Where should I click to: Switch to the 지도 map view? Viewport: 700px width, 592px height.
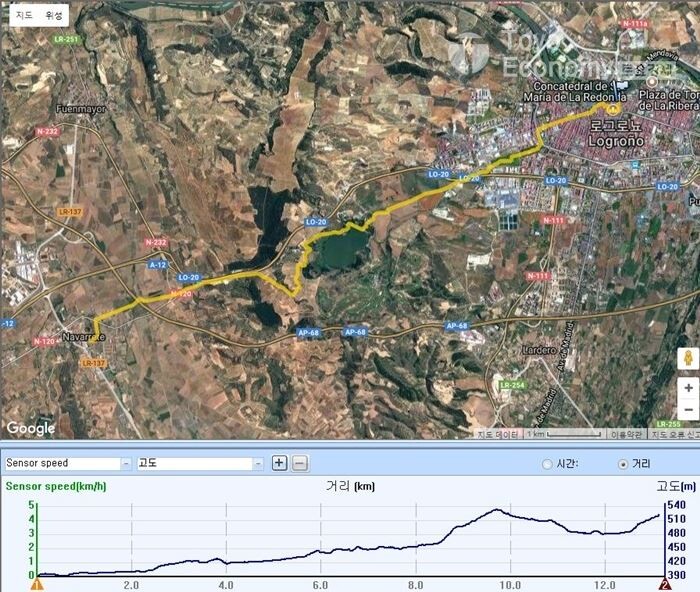23,15
